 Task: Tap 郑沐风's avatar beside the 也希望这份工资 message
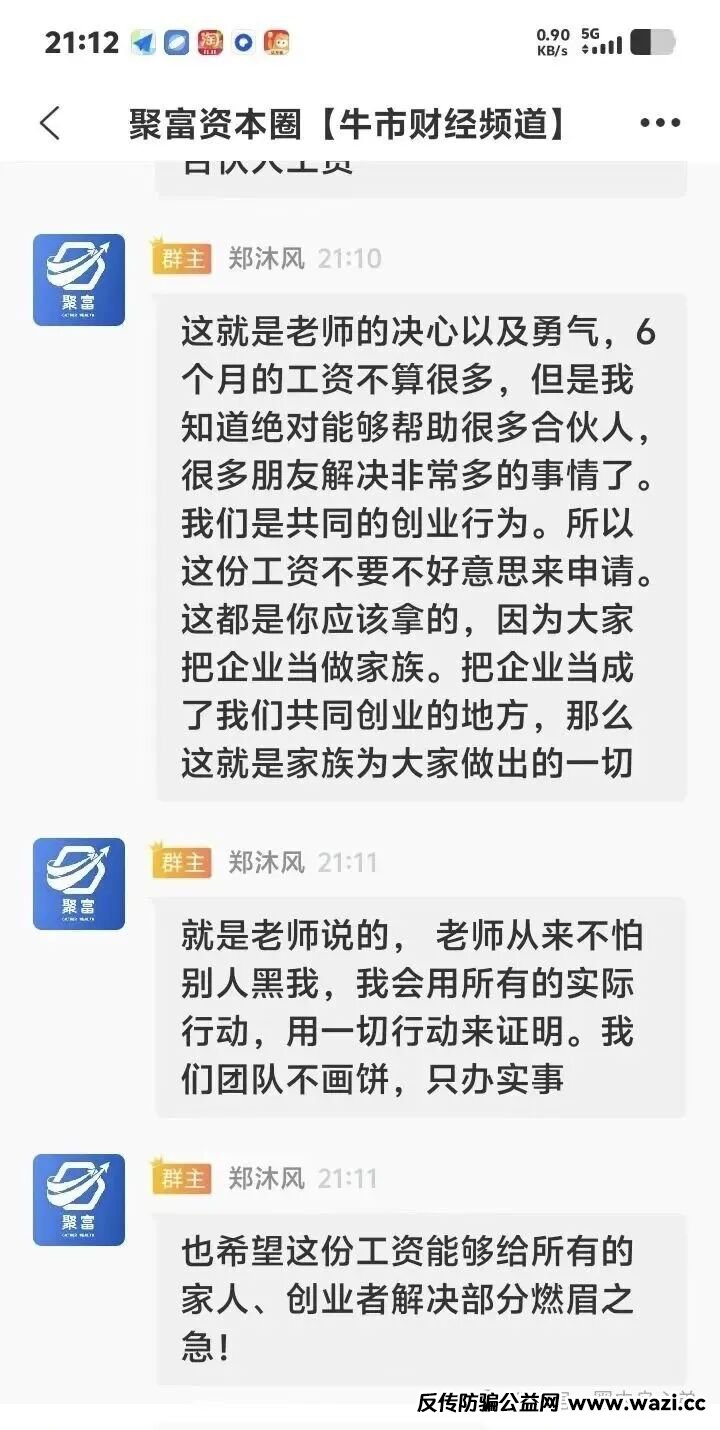click(79, 1199)
